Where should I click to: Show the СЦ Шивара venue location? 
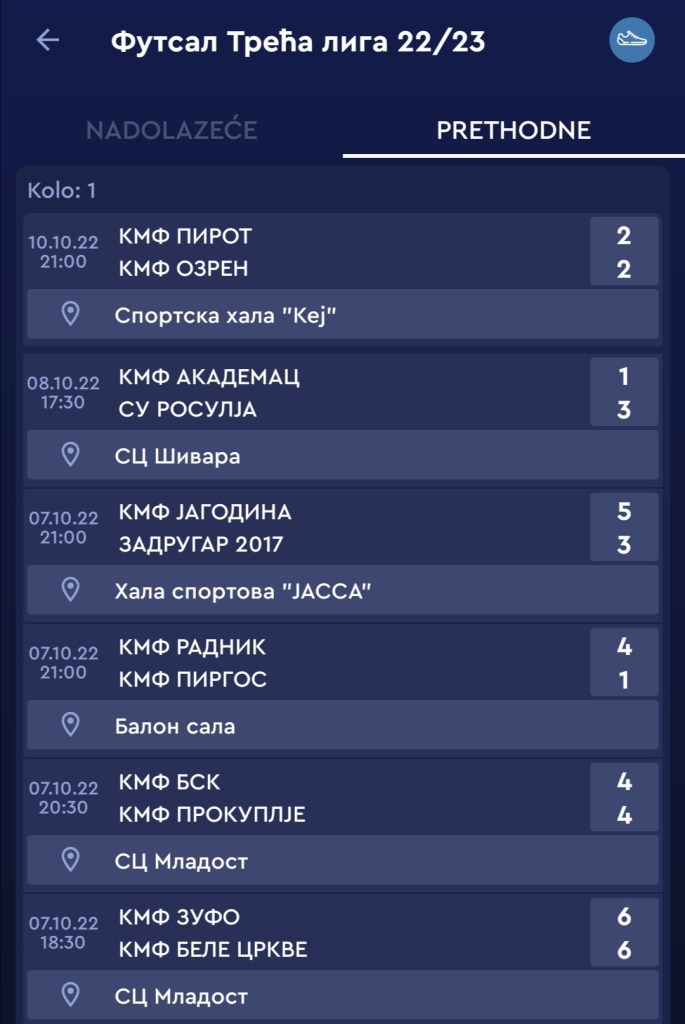(x=342, y=455)
